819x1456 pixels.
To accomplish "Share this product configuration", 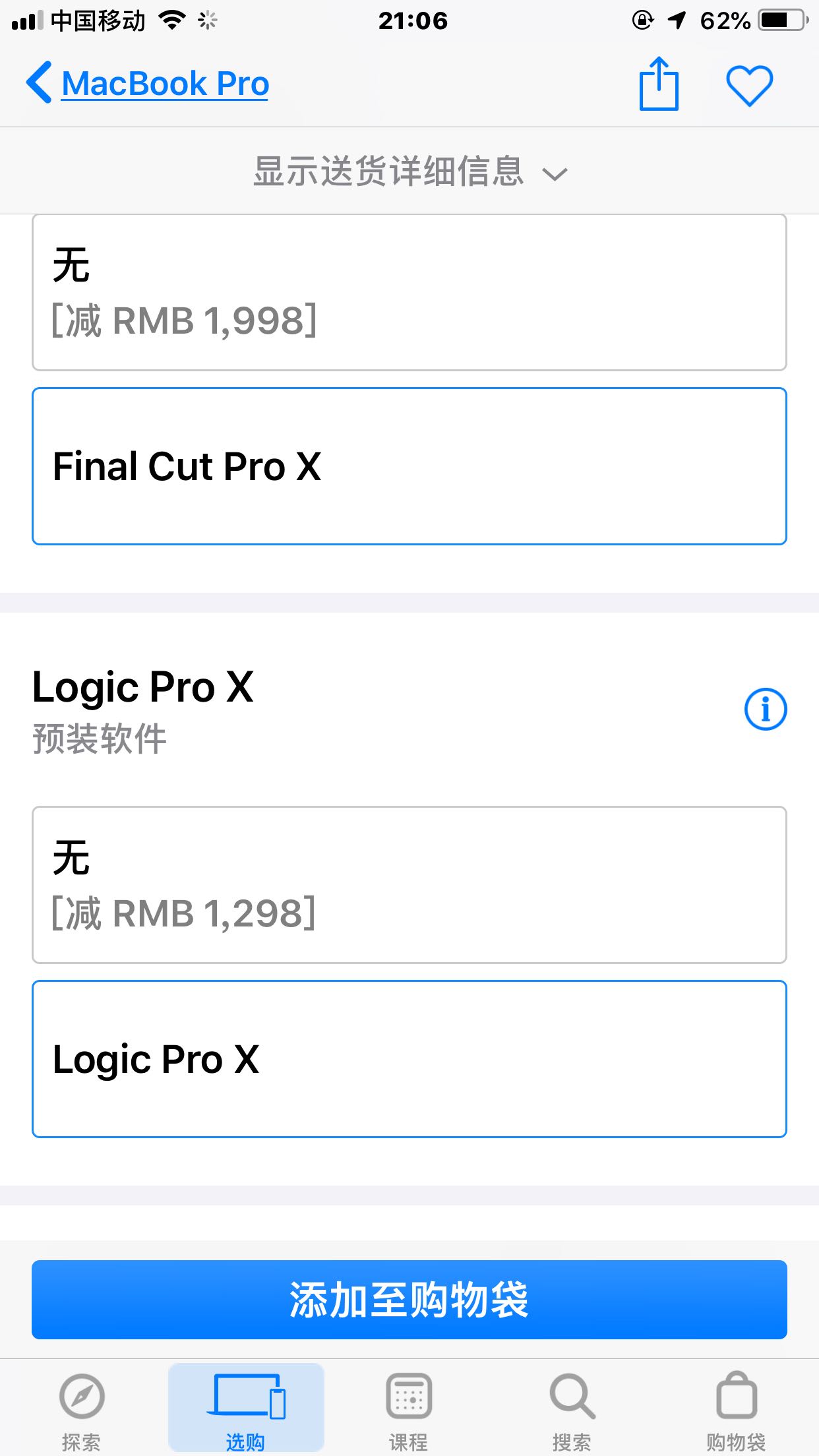I will click(658, 84).
